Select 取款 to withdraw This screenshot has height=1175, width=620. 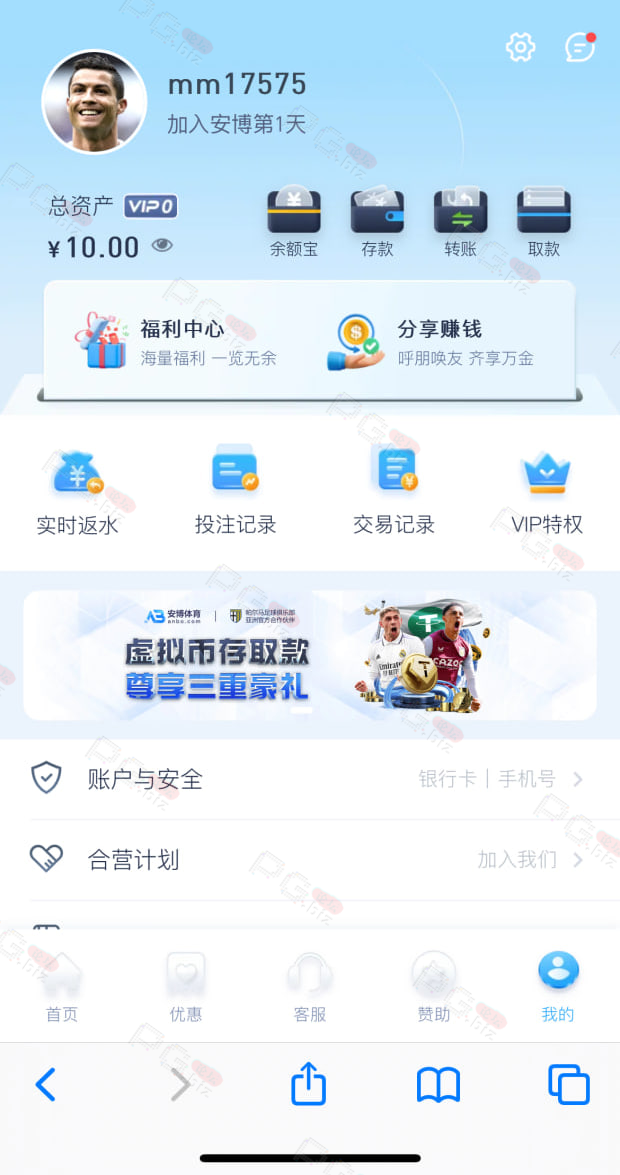point(544,222)
